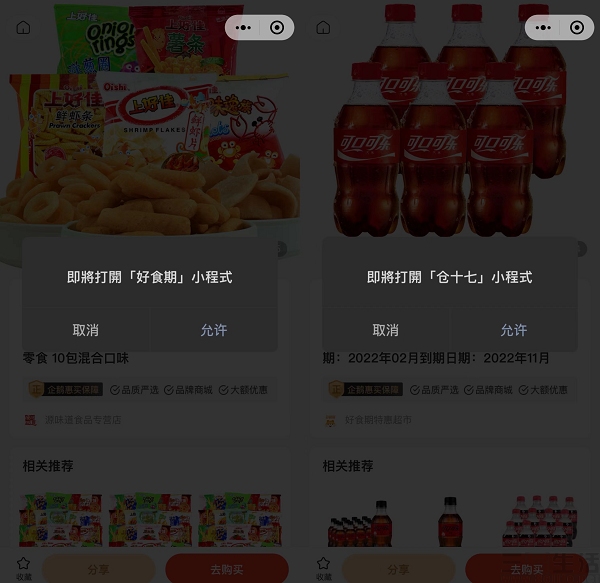Allow opening the 仓十七 mini-program
Screen dimensions: 600x583
[513, 330]
